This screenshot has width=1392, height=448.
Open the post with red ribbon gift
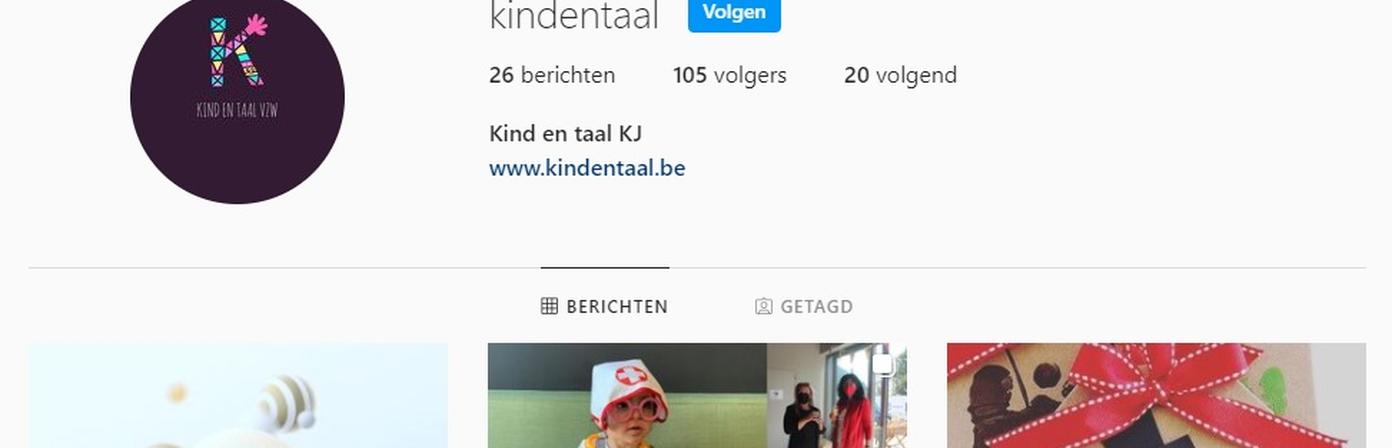(1155, 396)
